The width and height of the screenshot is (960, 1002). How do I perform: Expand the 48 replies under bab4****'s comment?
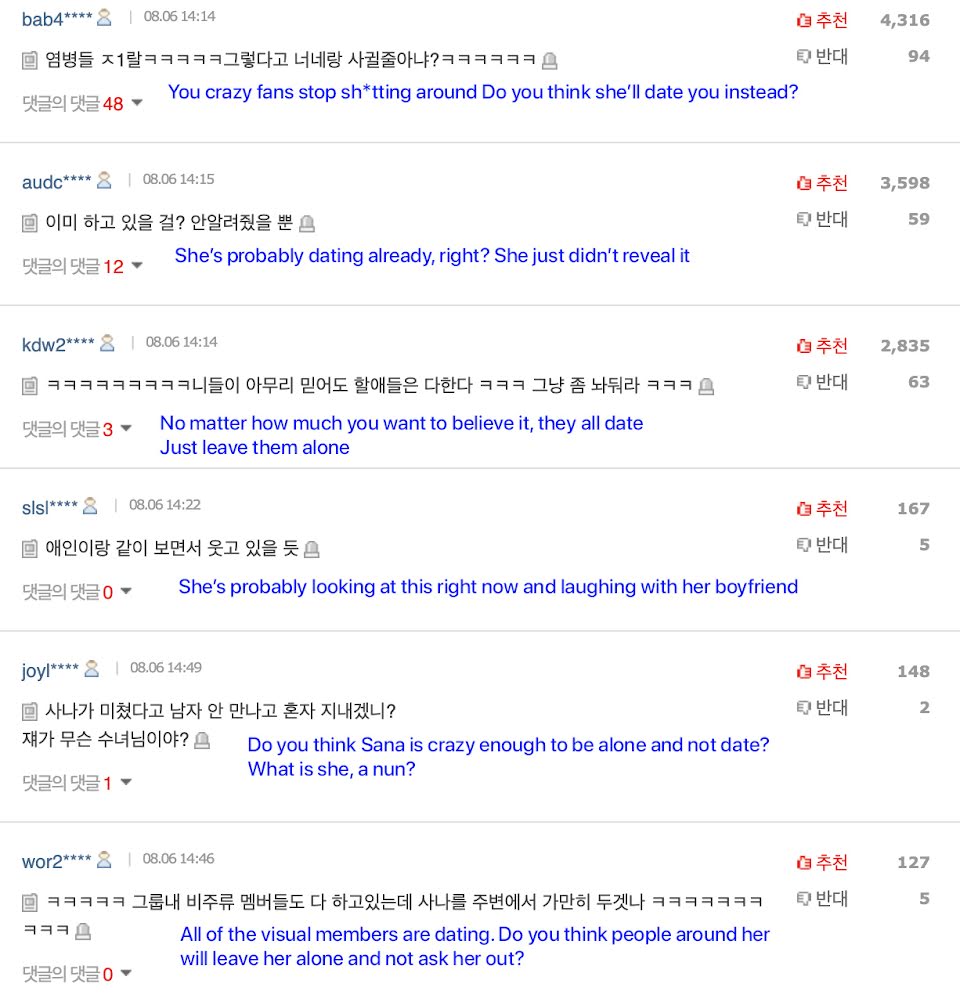tap(82, 103)
